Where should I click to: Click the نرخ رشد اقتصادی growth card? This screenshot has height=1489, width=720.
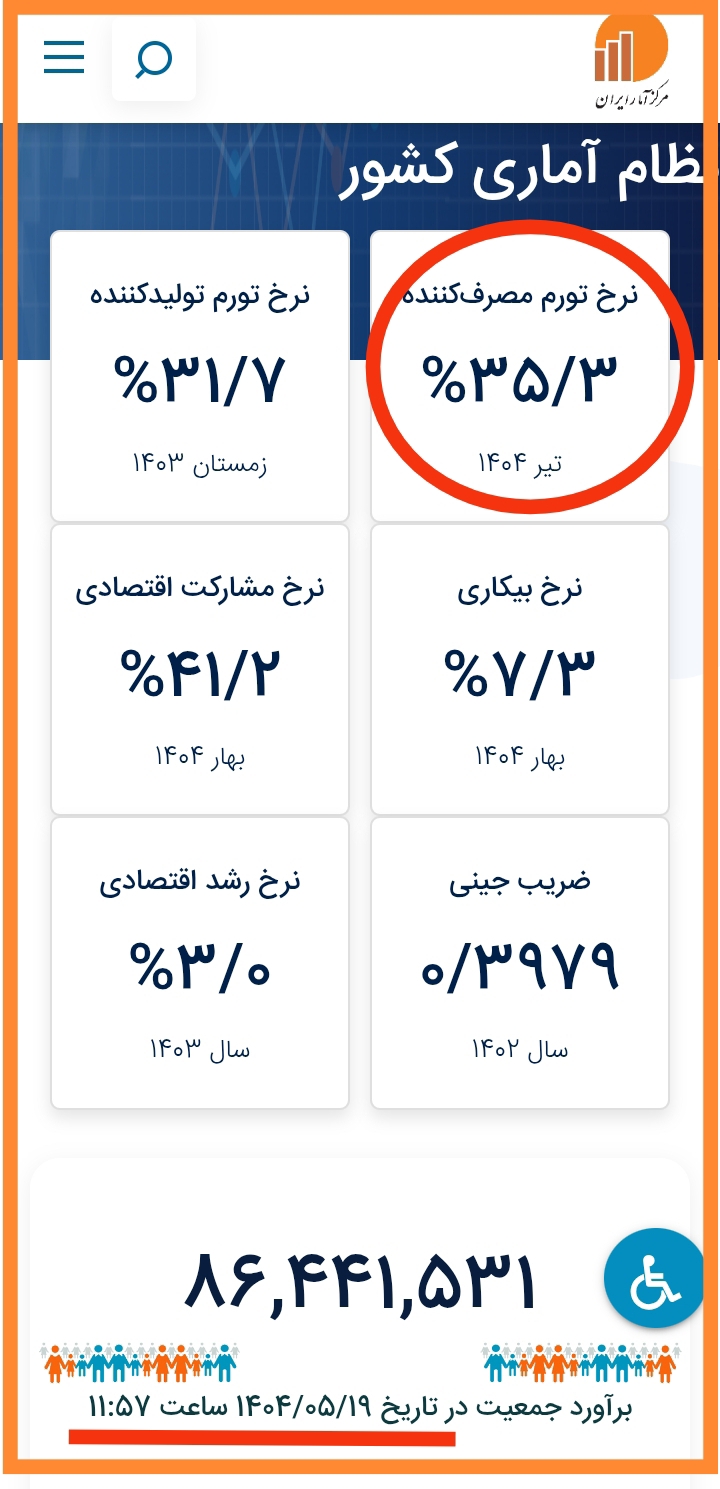click(199, 962)
